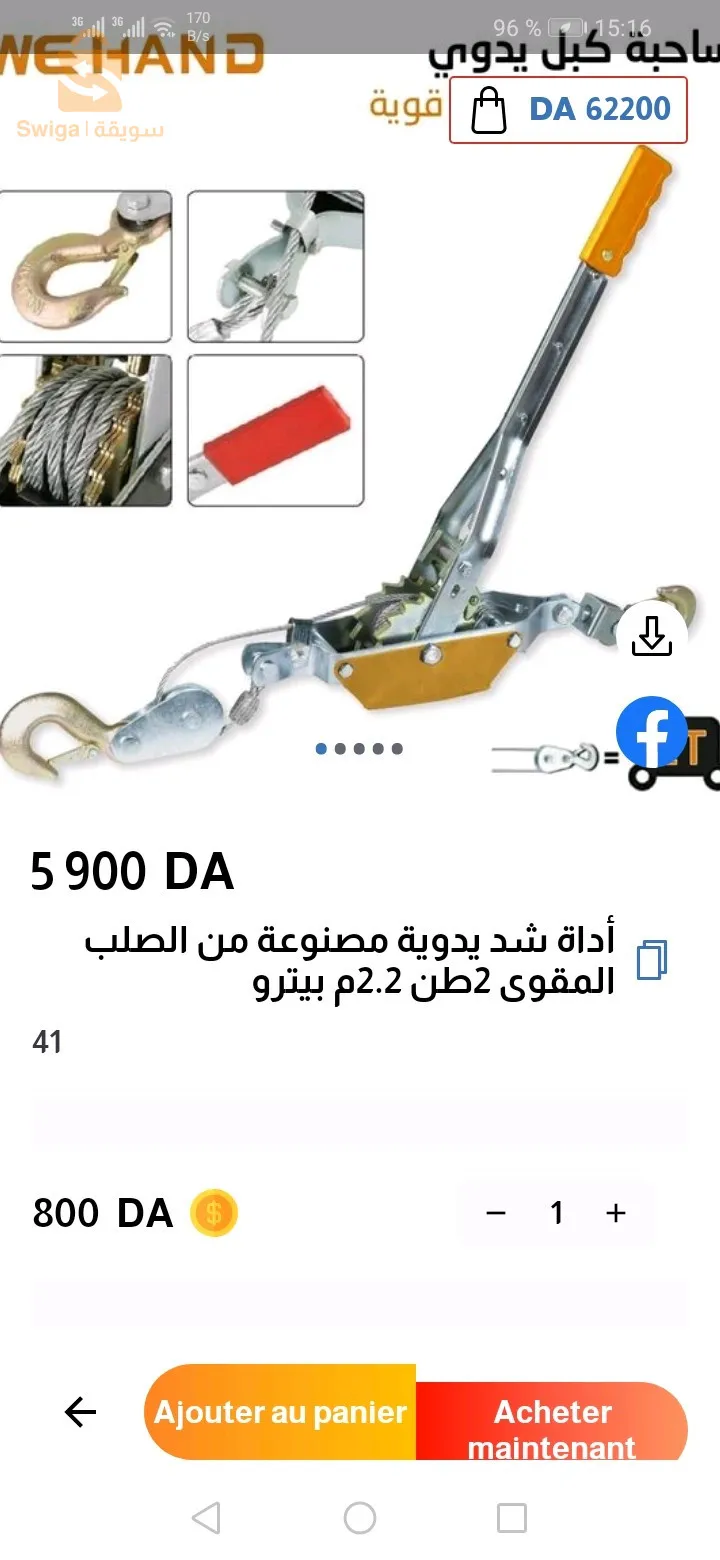Share the product on Facebook

pos(651,732)
